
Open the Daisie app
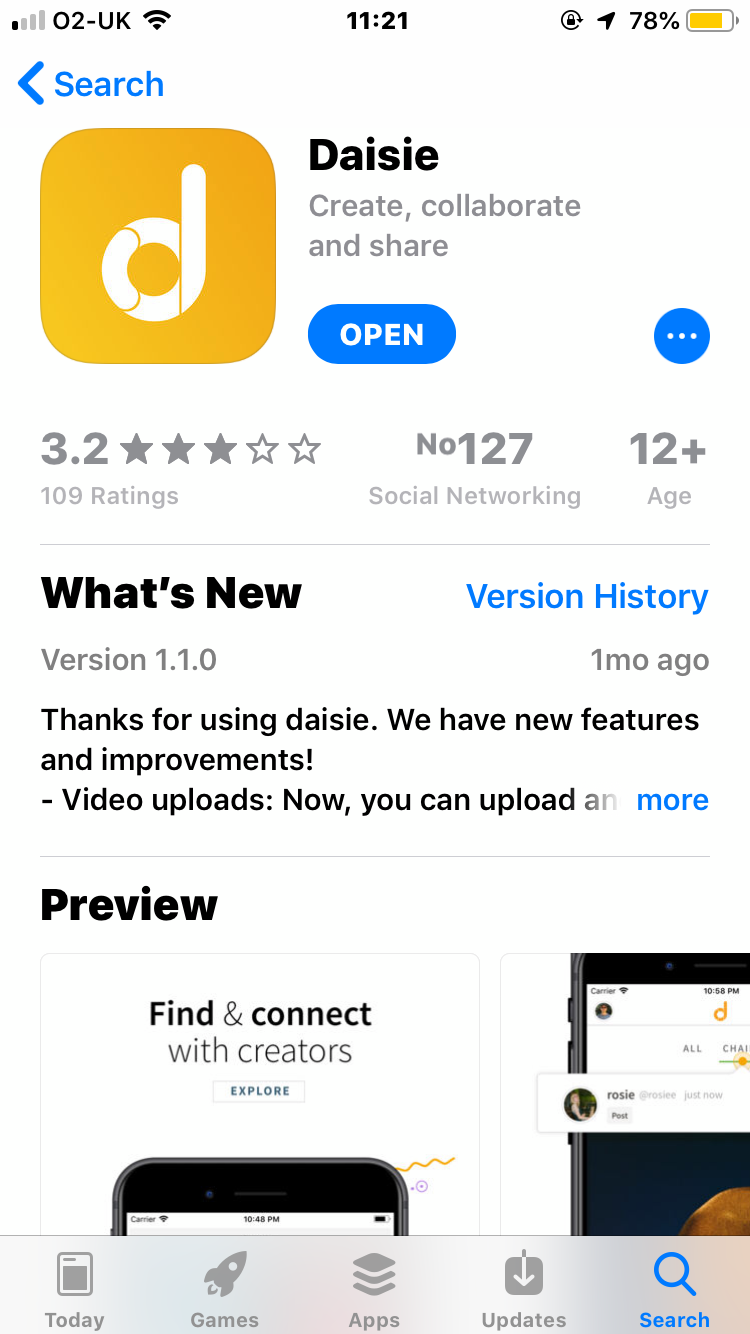[x=381, y=334]
